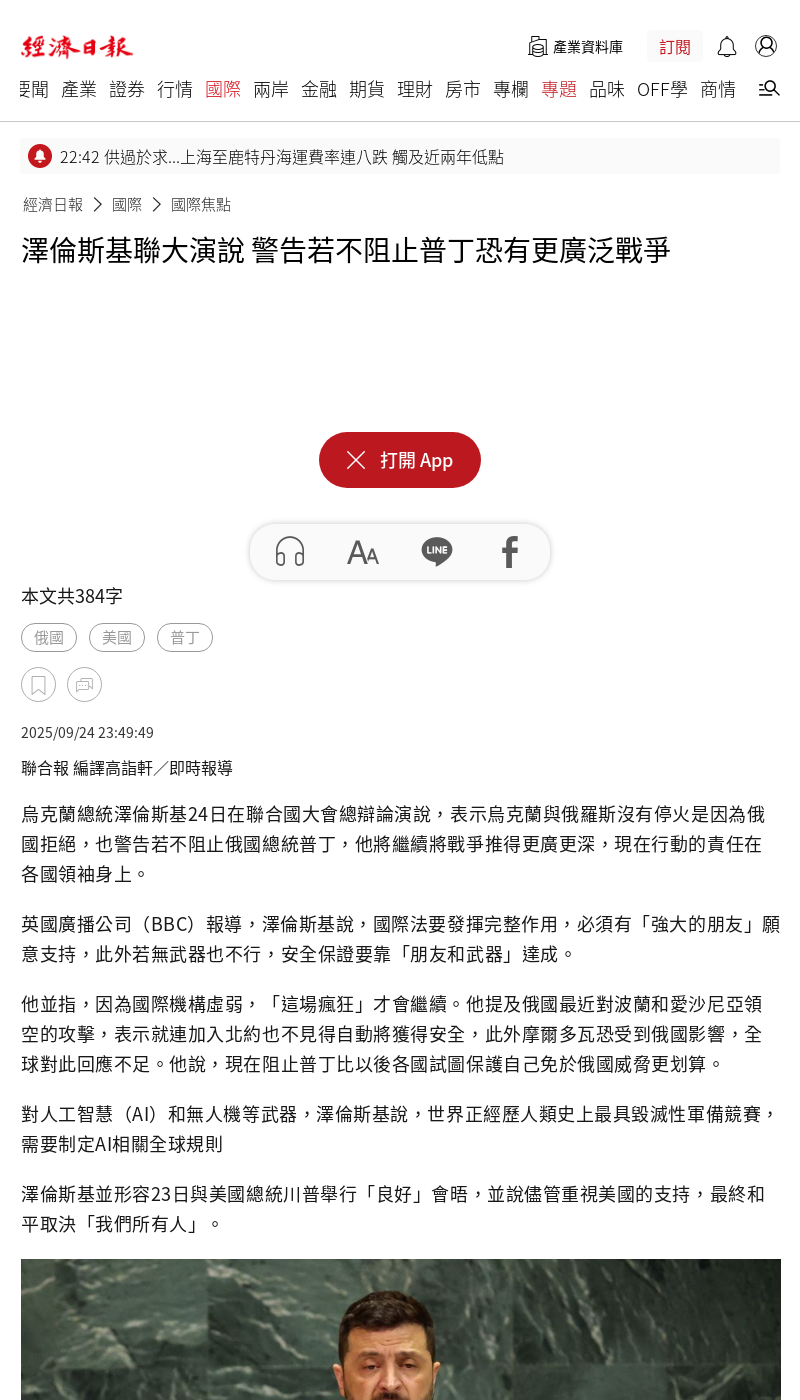This screenshot has width=800, height=1400.
Task: Open the 22:42 breaking news ticker
Action: (x=280, y=157)
